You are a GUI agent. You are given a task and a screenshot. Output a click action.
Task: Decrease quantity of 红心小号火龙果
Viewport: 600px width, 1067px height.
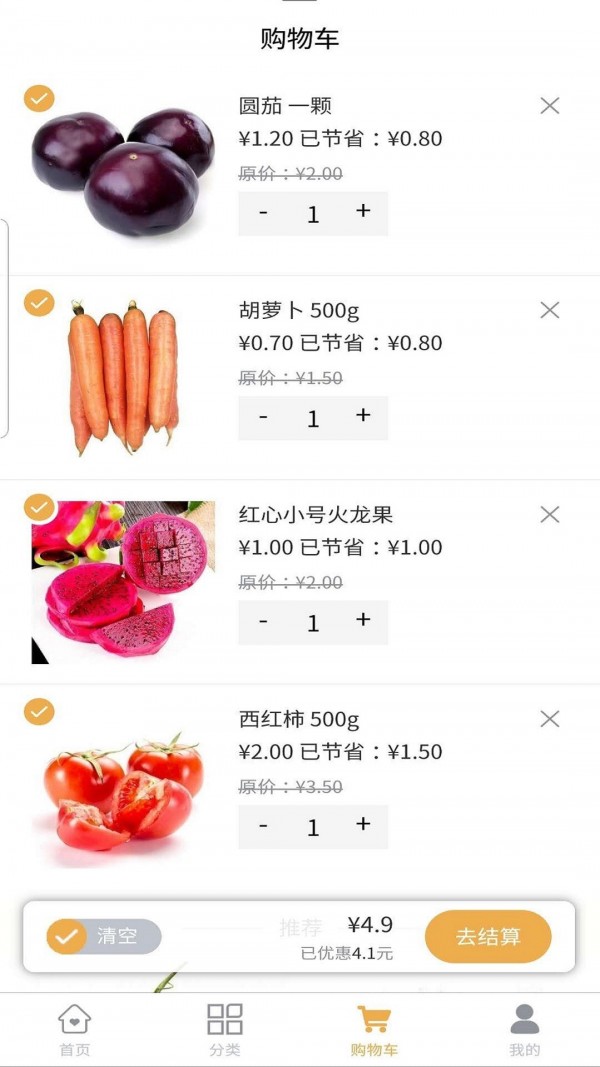[x=263, y=622]
